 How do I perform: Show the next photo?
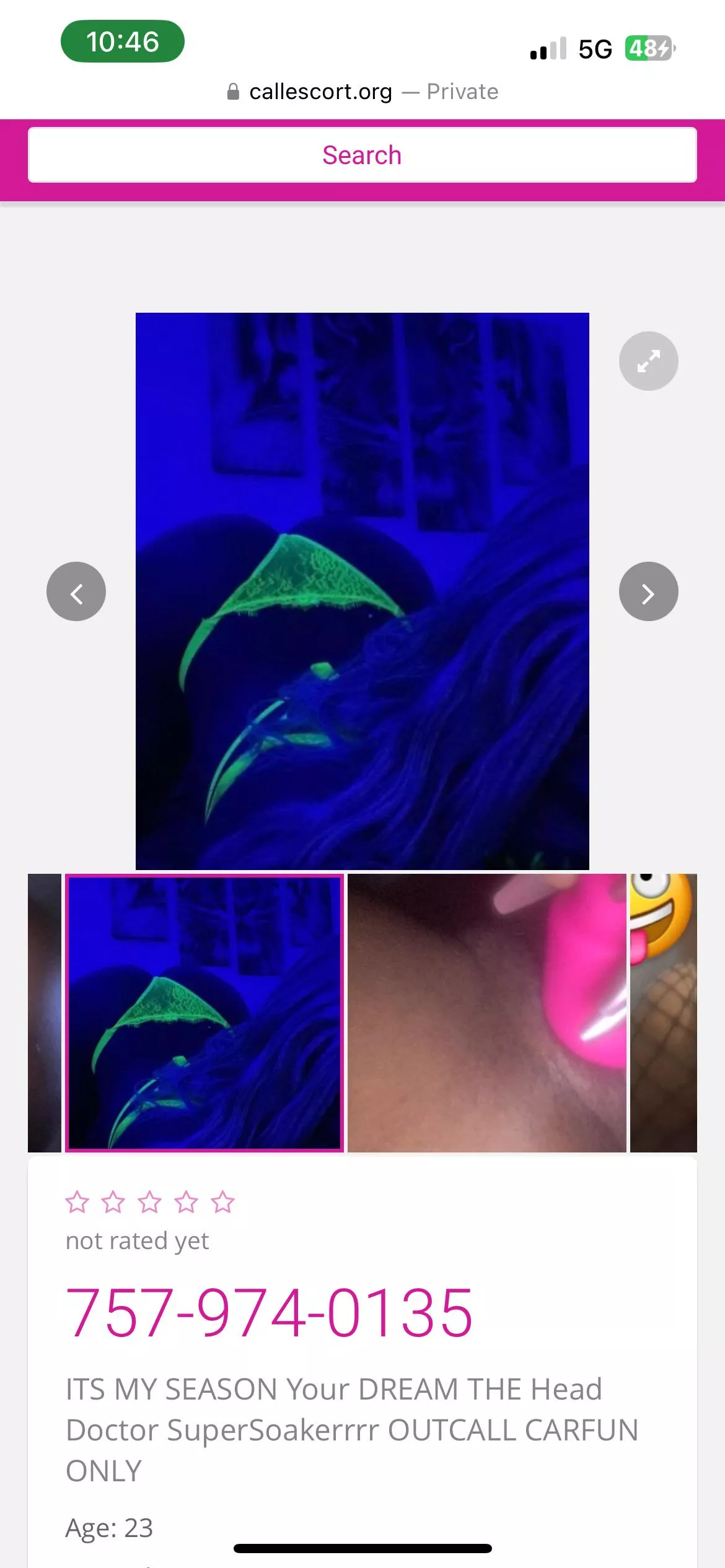[x=648, y=591]
